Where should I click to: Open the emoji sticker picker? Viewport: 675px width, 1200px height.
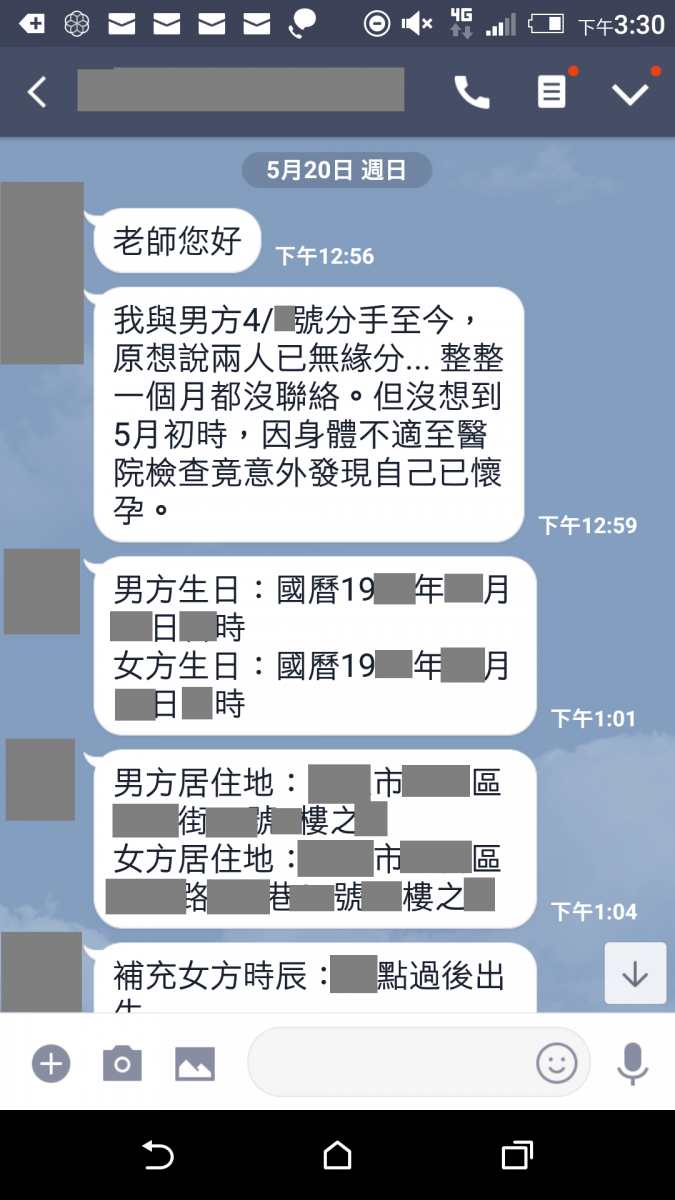[x=557, y=1063]
